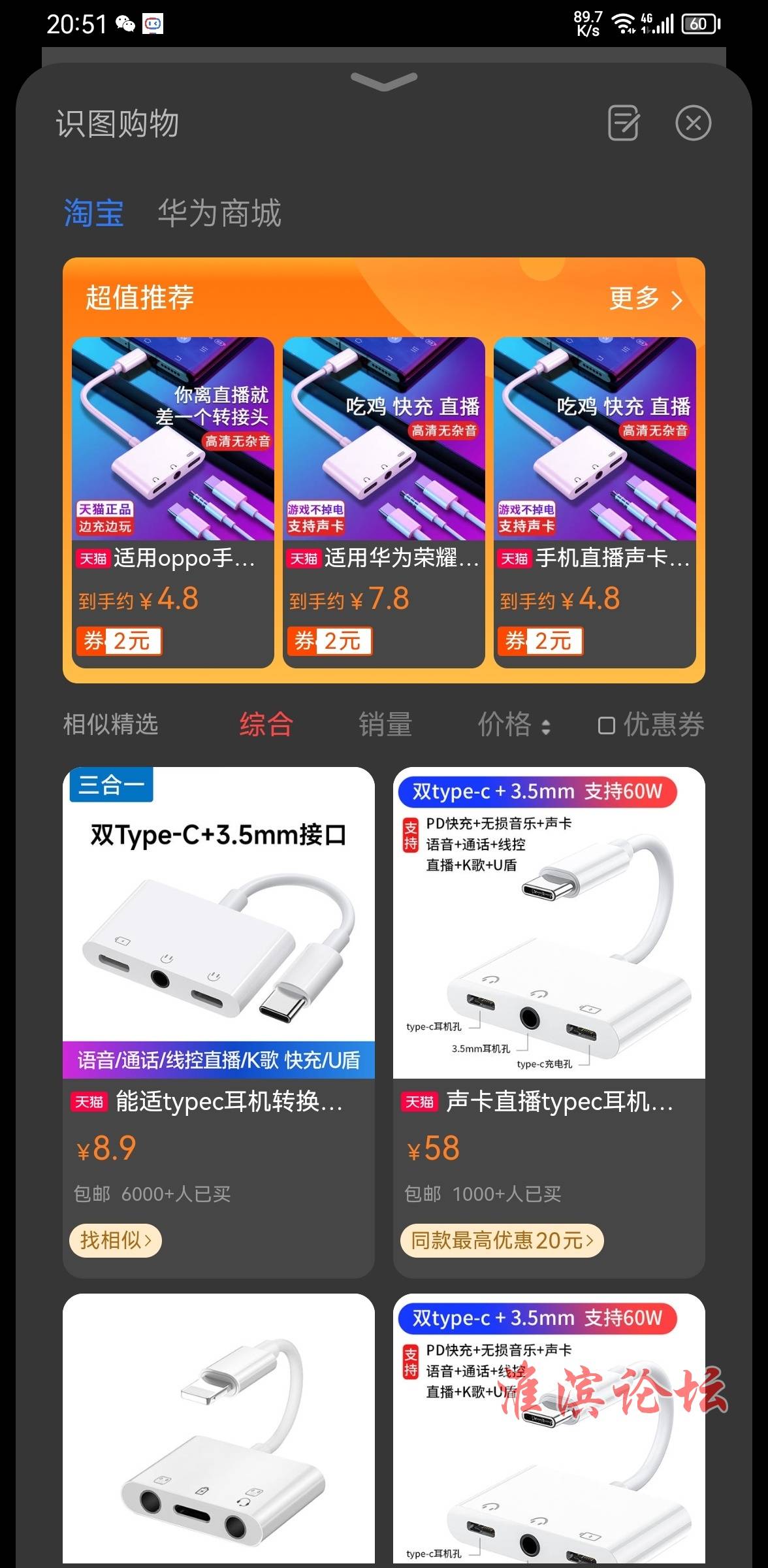Collapse the panel with the top chevron handle

click(384, 82)
